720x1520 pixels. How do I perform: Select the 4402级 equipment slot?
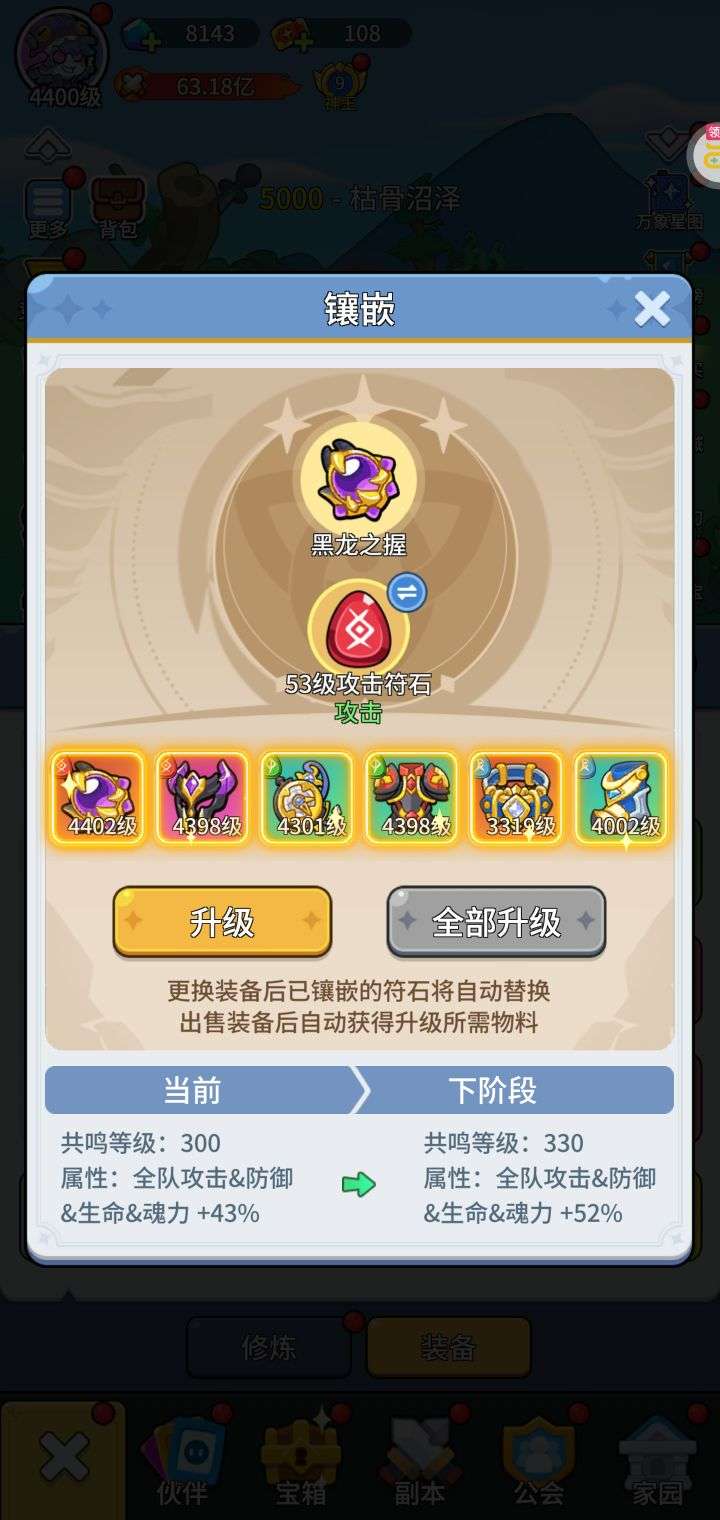click(98, 799)
